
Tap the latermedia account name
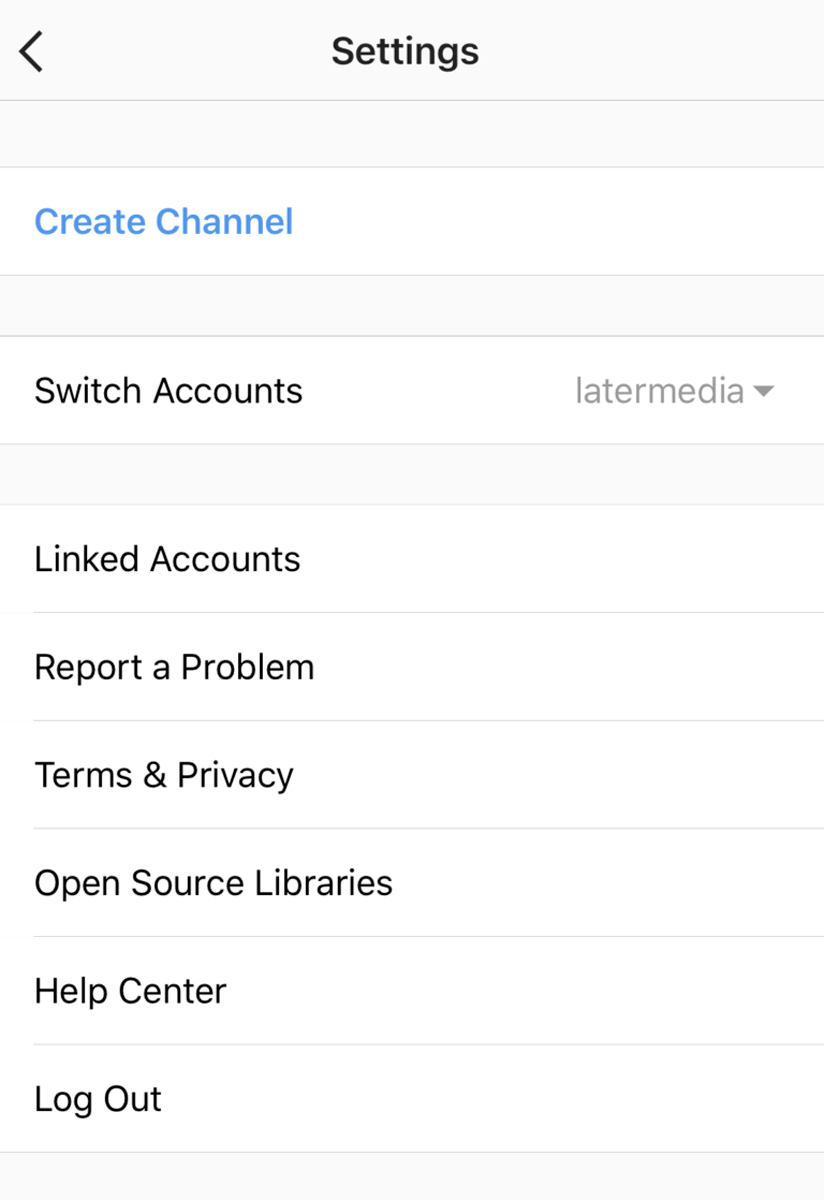point(657,391)
